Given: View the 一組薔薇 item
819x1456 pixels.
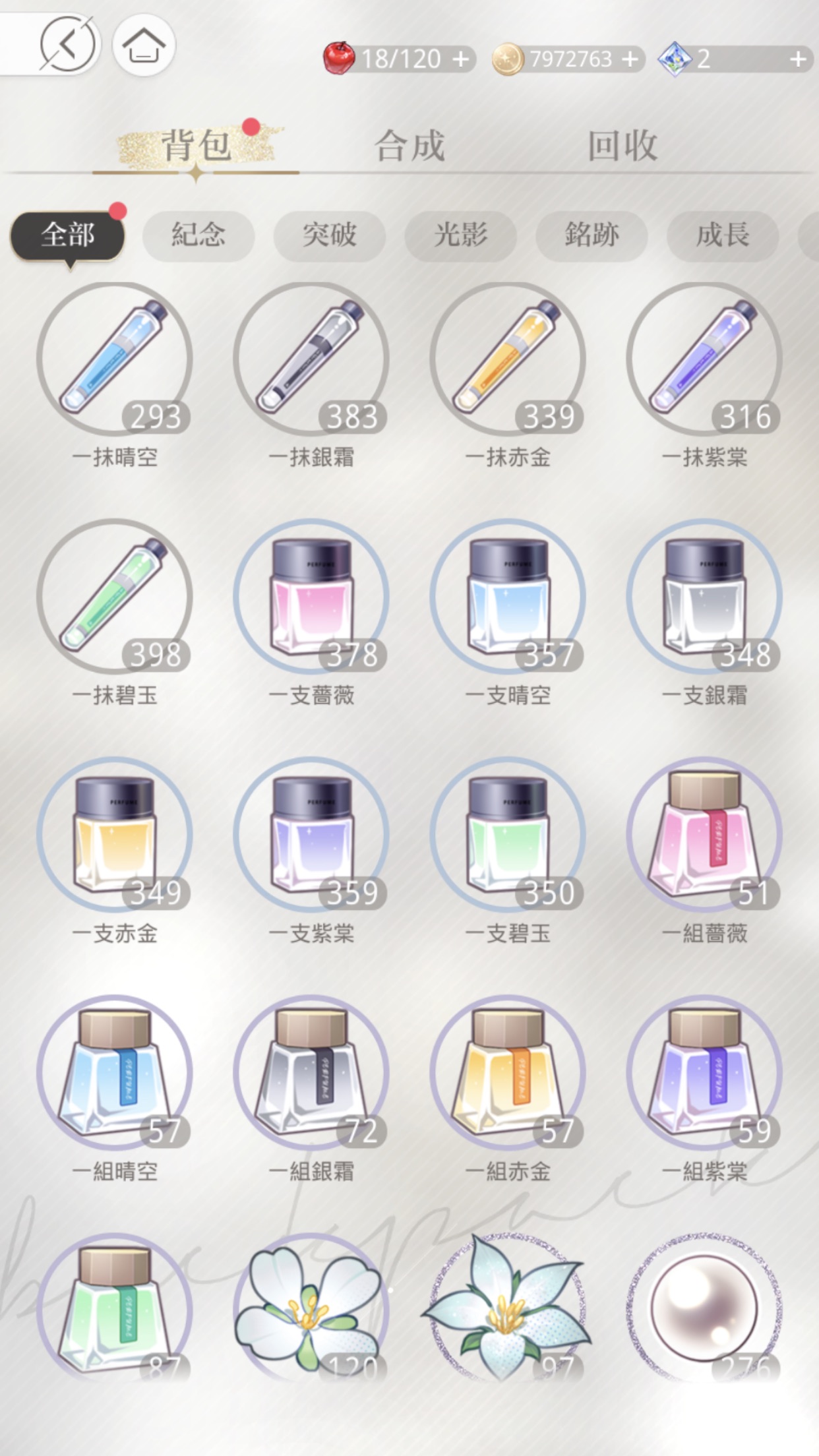Looking at the screenshot, I should coord(704,835).
